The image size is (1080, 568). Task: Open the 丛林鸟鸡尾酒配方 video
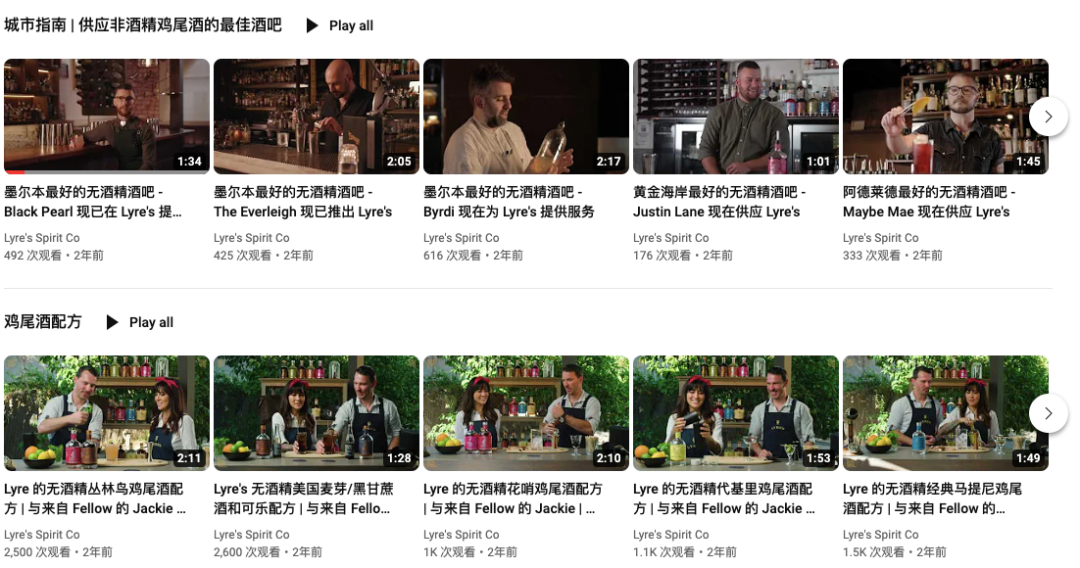click(x=107, y=413)
